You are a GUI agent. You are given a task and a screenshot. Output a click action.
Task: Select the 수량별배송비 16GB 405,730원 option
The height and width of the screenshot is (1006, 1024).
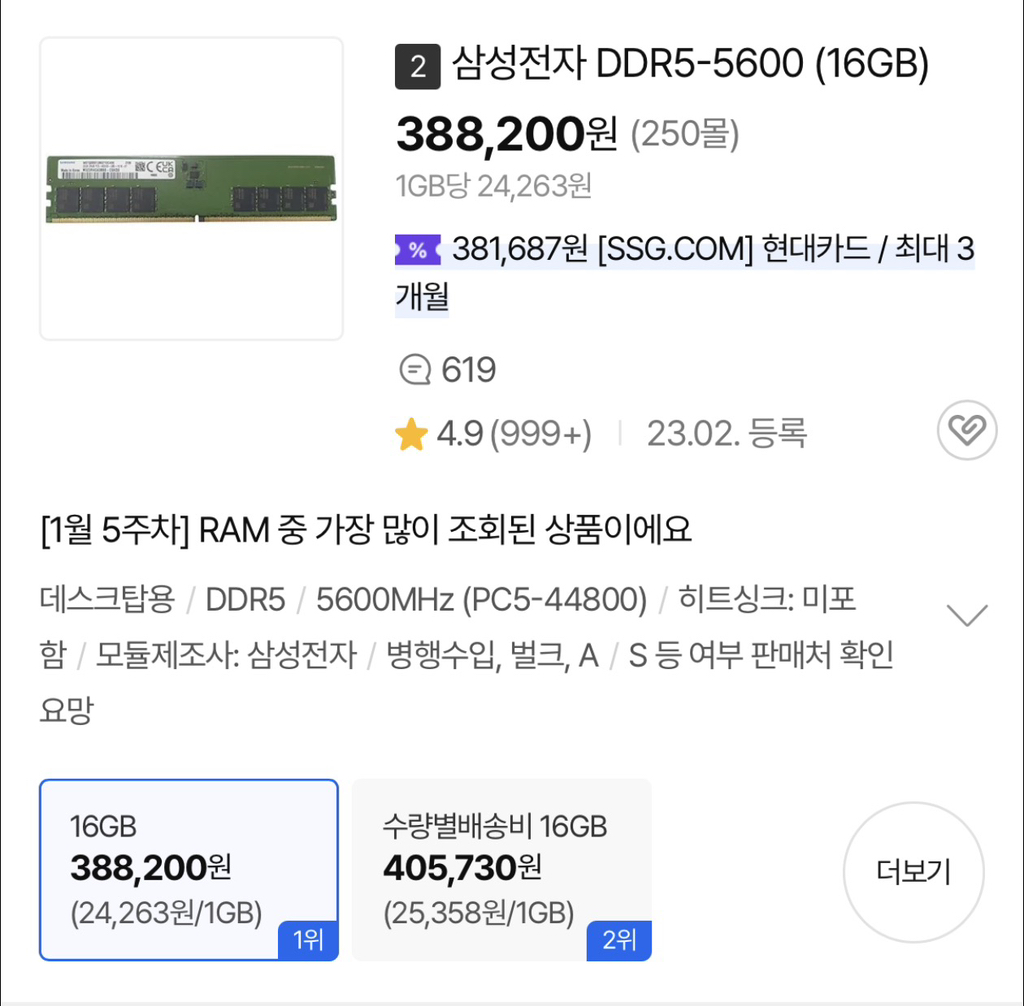point(501,869)
